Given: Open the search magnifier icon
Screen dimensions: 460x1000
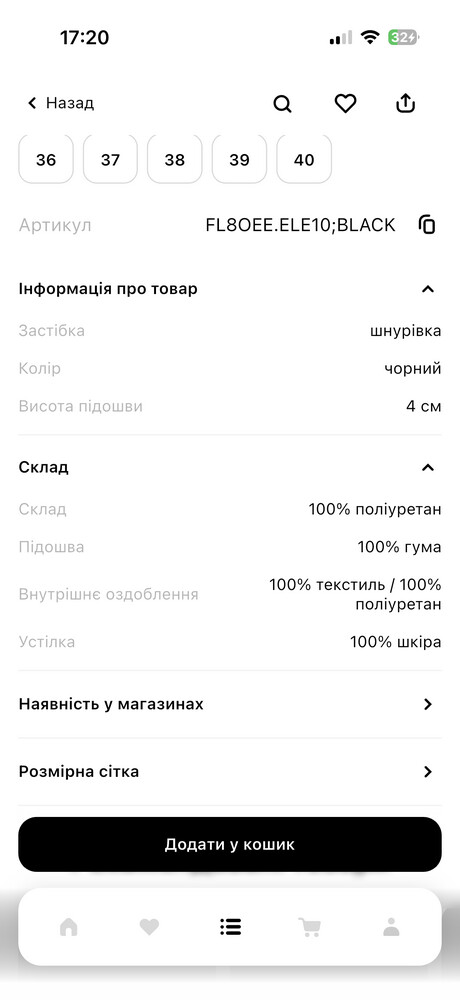Looking at the screenshot, I should (x=282, y=103).
